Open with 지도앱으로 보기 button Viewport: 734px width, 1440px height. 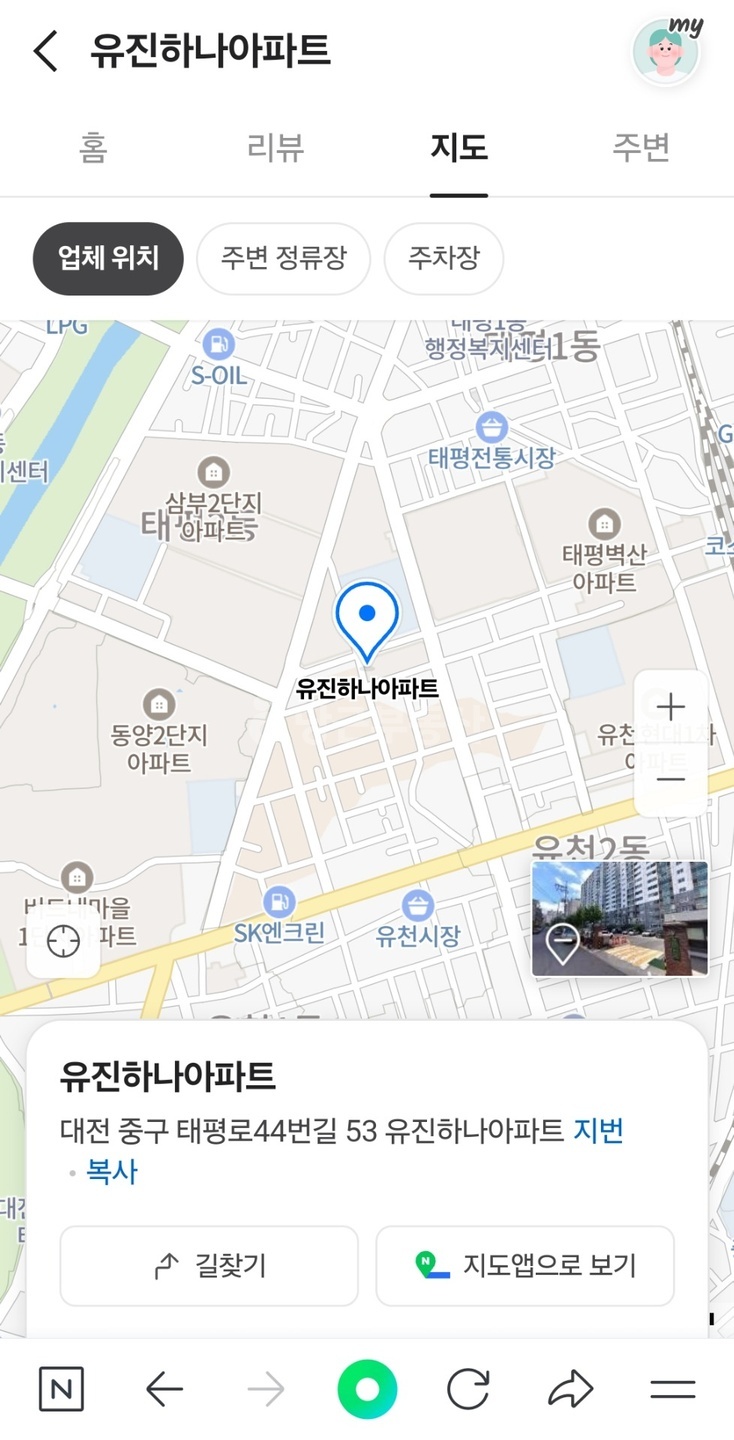tap(525, 1266)
